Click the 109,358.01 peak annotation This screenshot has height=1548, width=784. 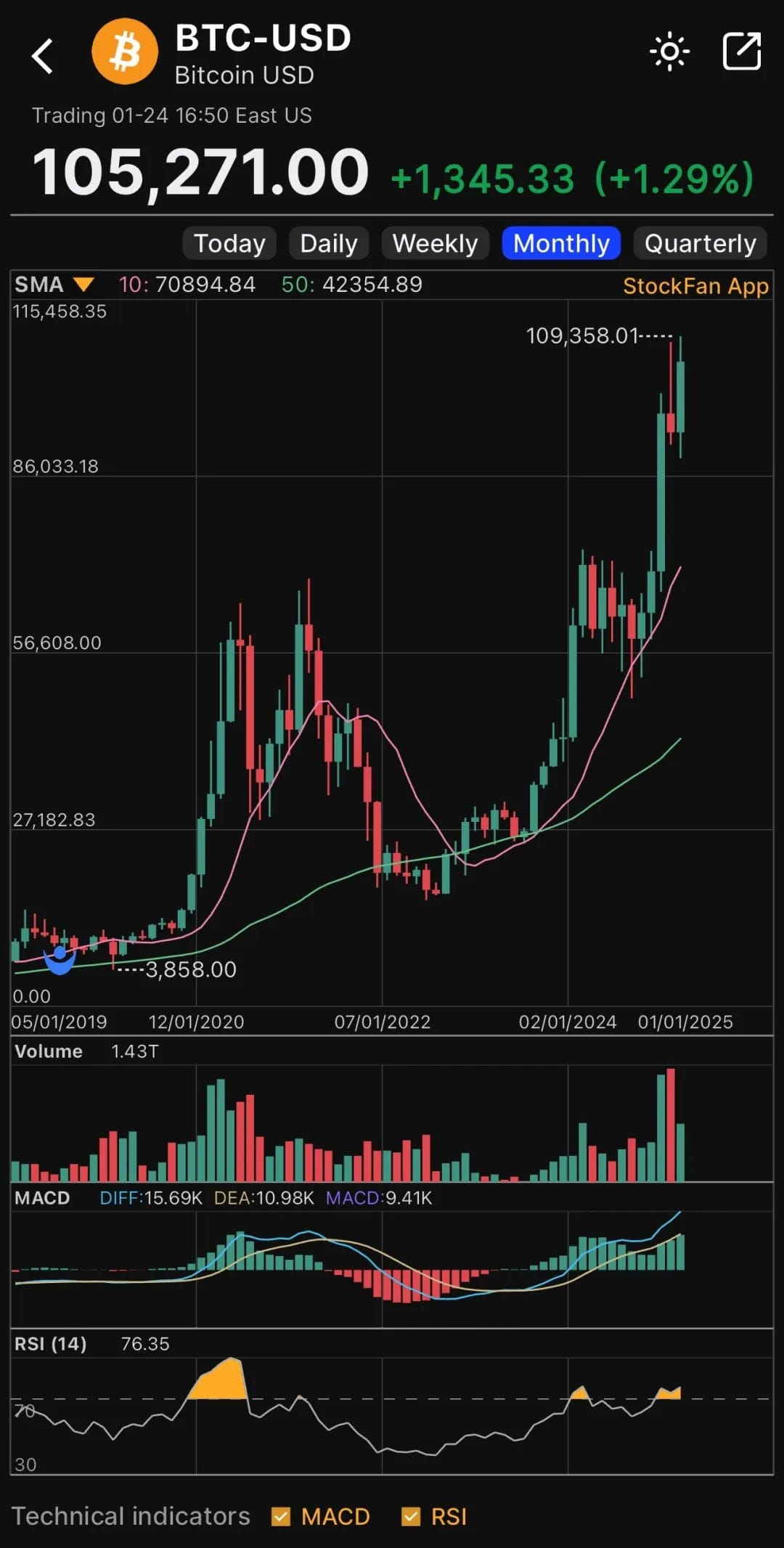click(581, 336)
